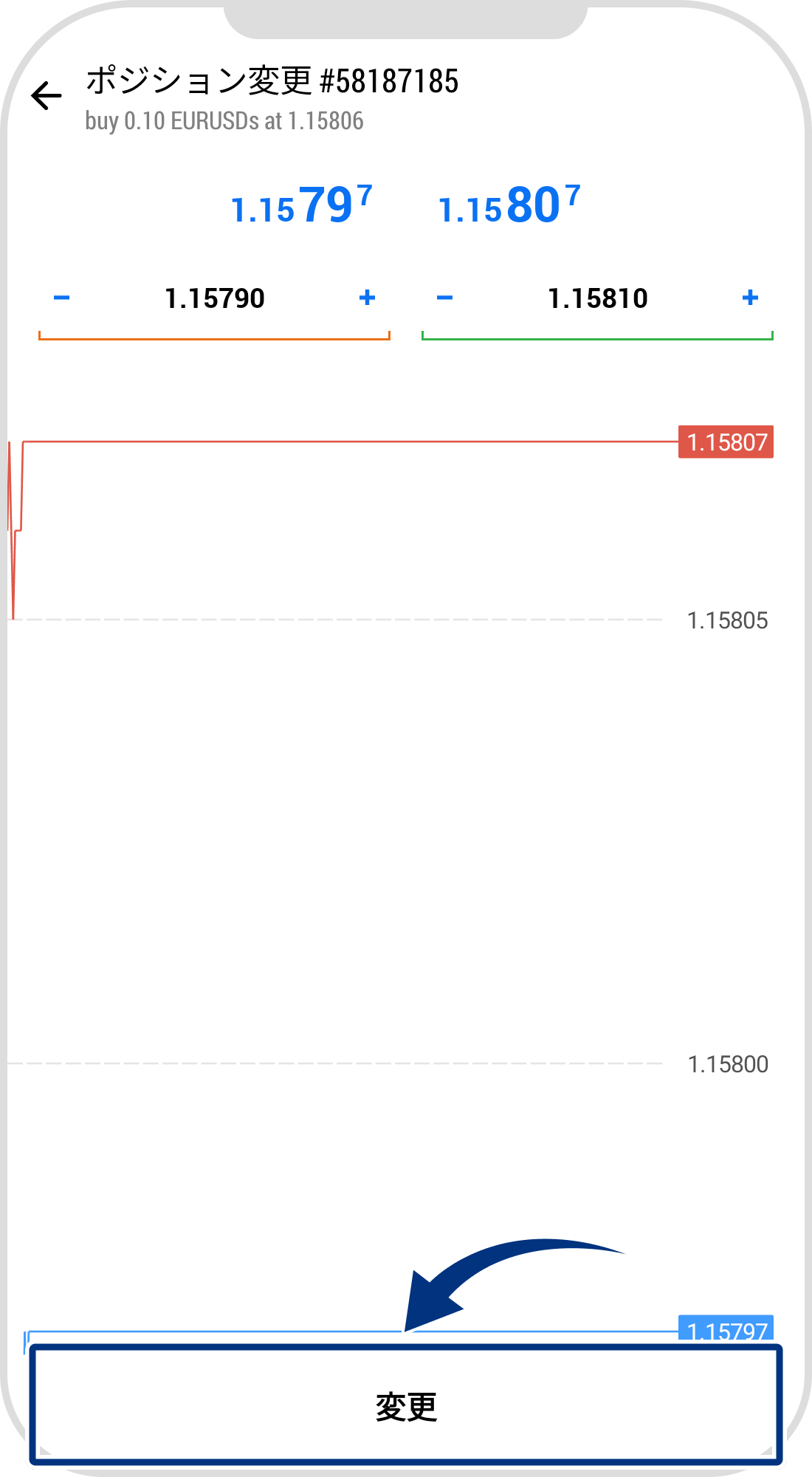This screenshot has width=812, height=1477.
Task: Go back from position modify screen
Action: pos(47,96)
